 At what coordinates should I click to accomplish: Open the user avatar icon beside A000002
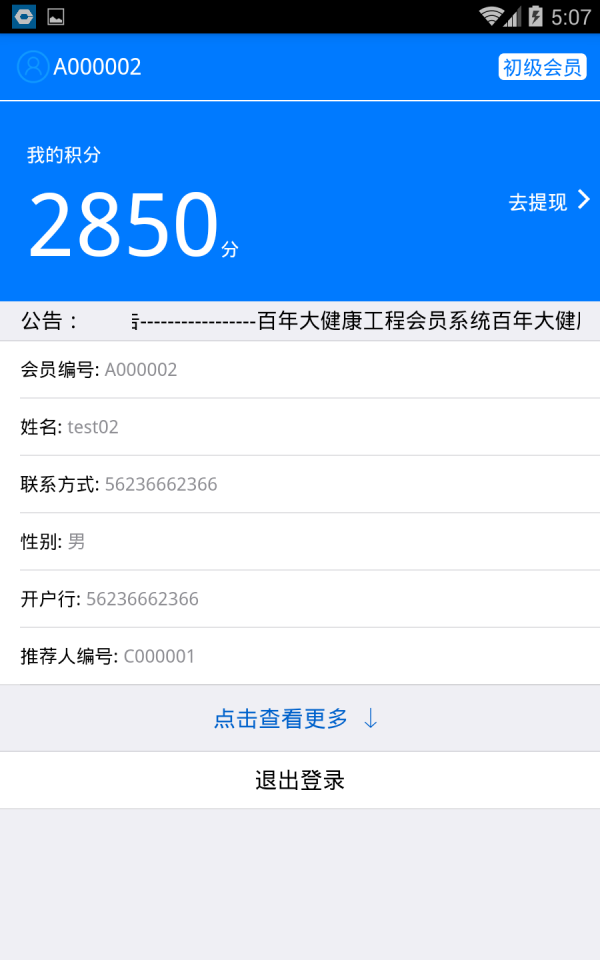[x=33, y=67]
